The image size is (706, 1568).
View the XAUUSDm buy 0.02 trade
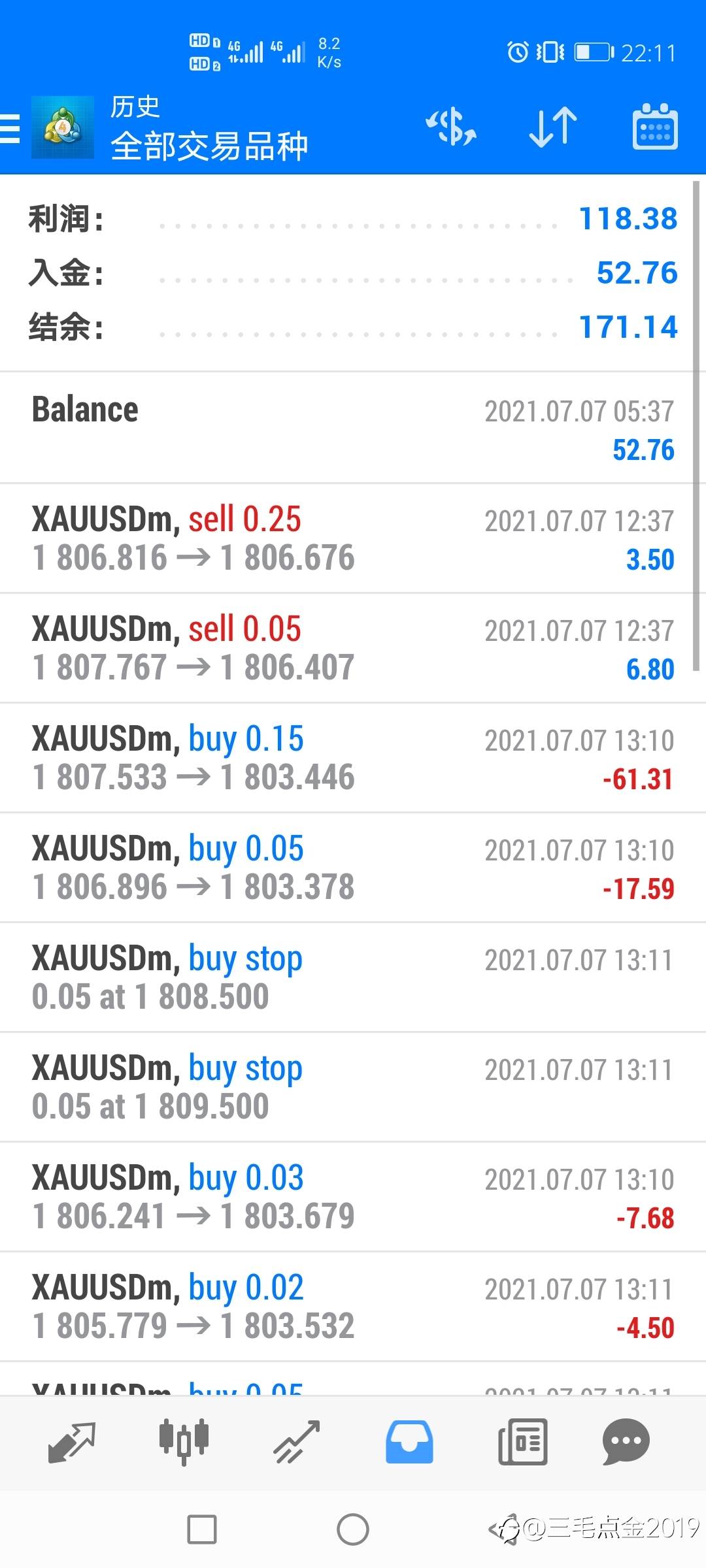353,1307
